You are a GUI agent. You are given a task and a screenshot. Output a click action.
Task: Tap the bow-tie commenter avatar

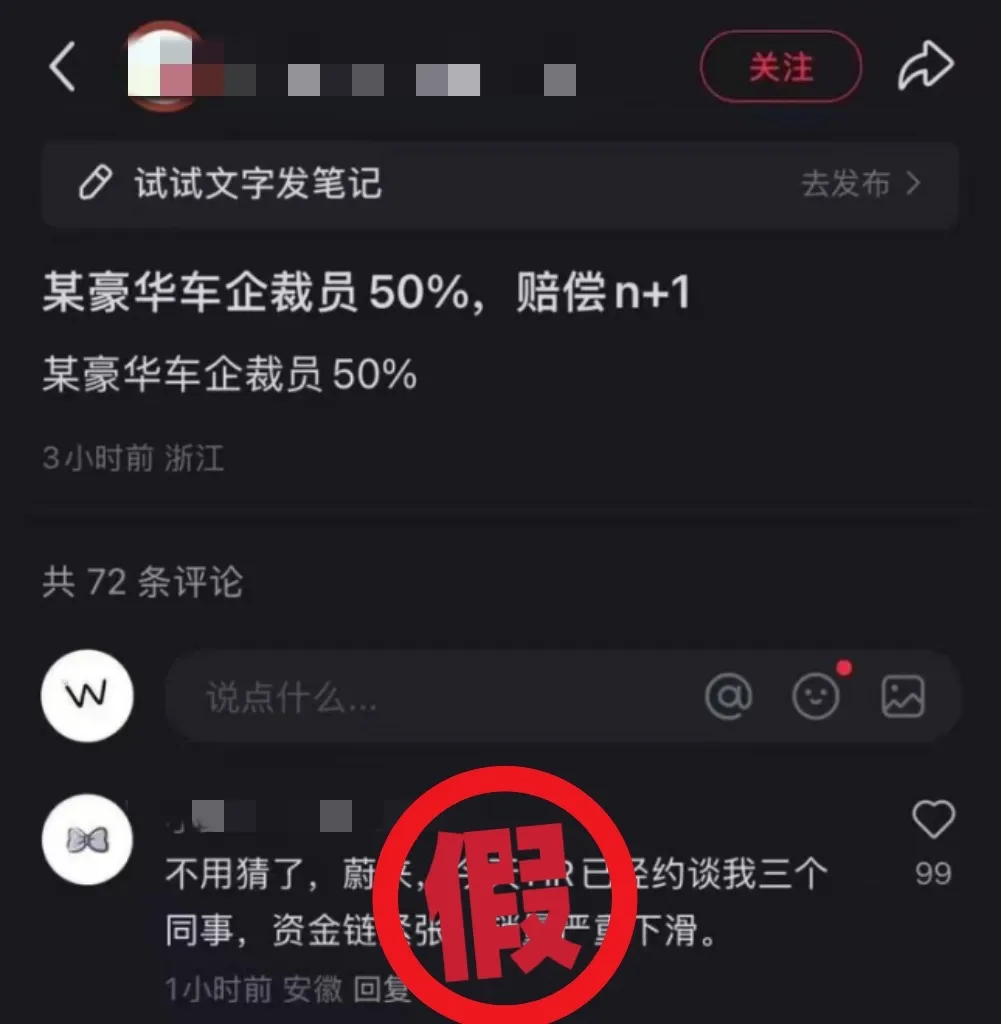(87, 840)
